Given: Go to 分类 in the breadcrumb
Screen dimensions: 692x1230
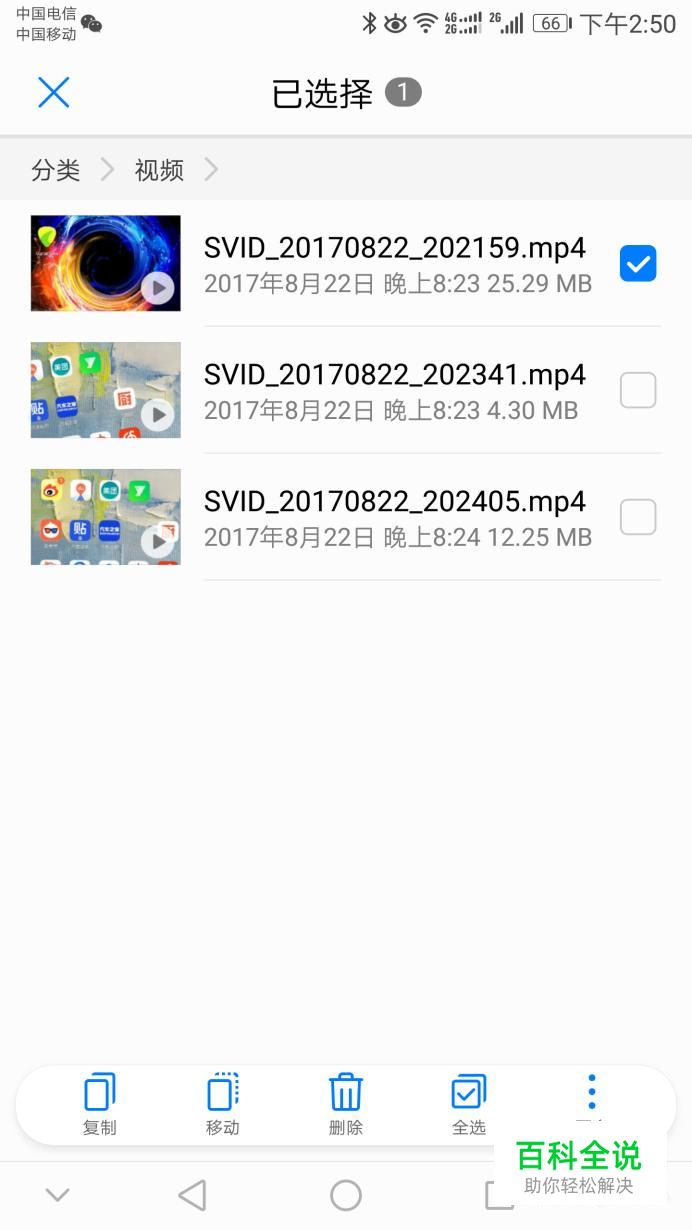Looking at the screenshot, I should 56,170.
